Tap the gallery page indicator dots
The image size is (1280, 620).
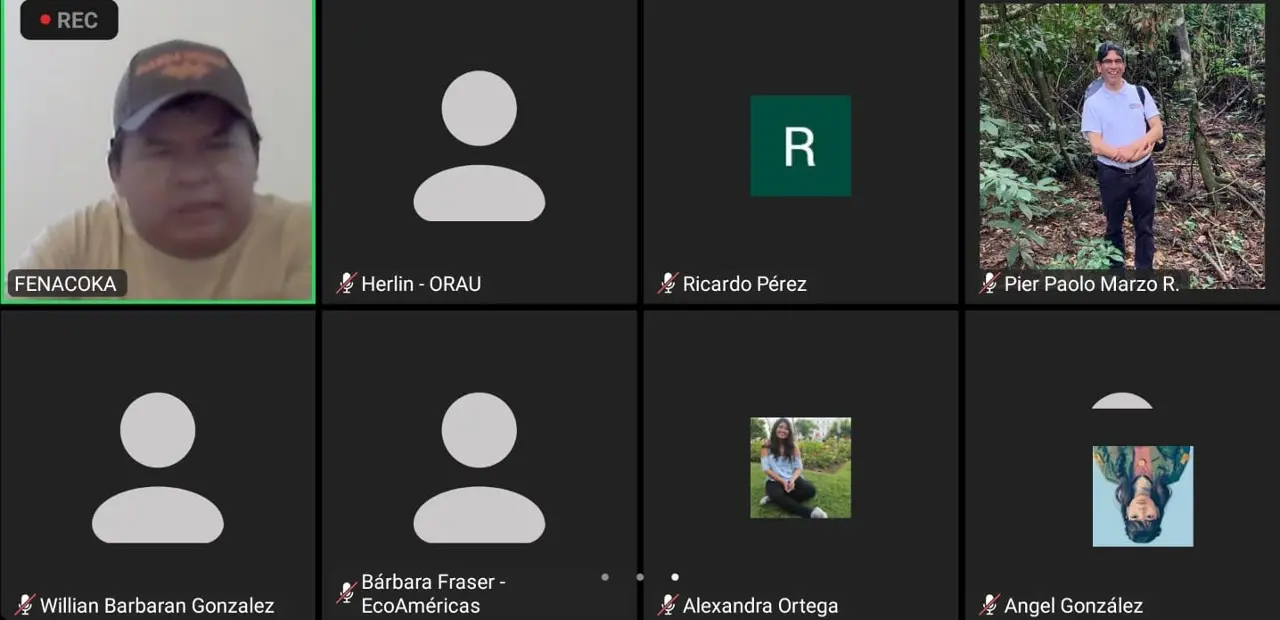(640, 577)
